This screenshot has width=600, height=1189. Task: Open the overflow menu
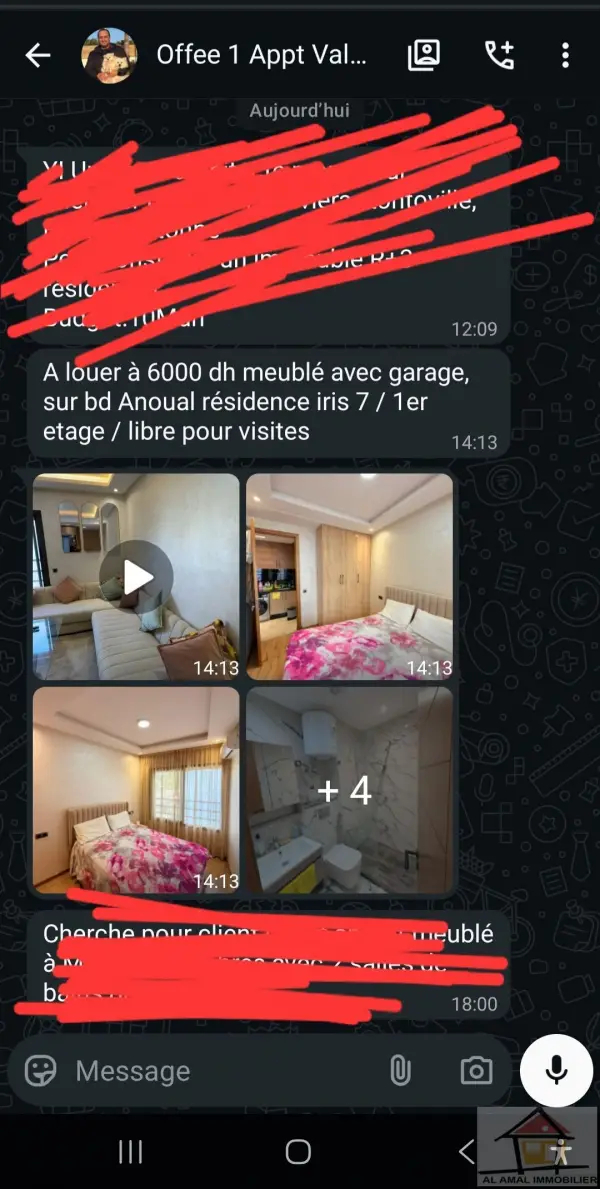pos(565,56)
